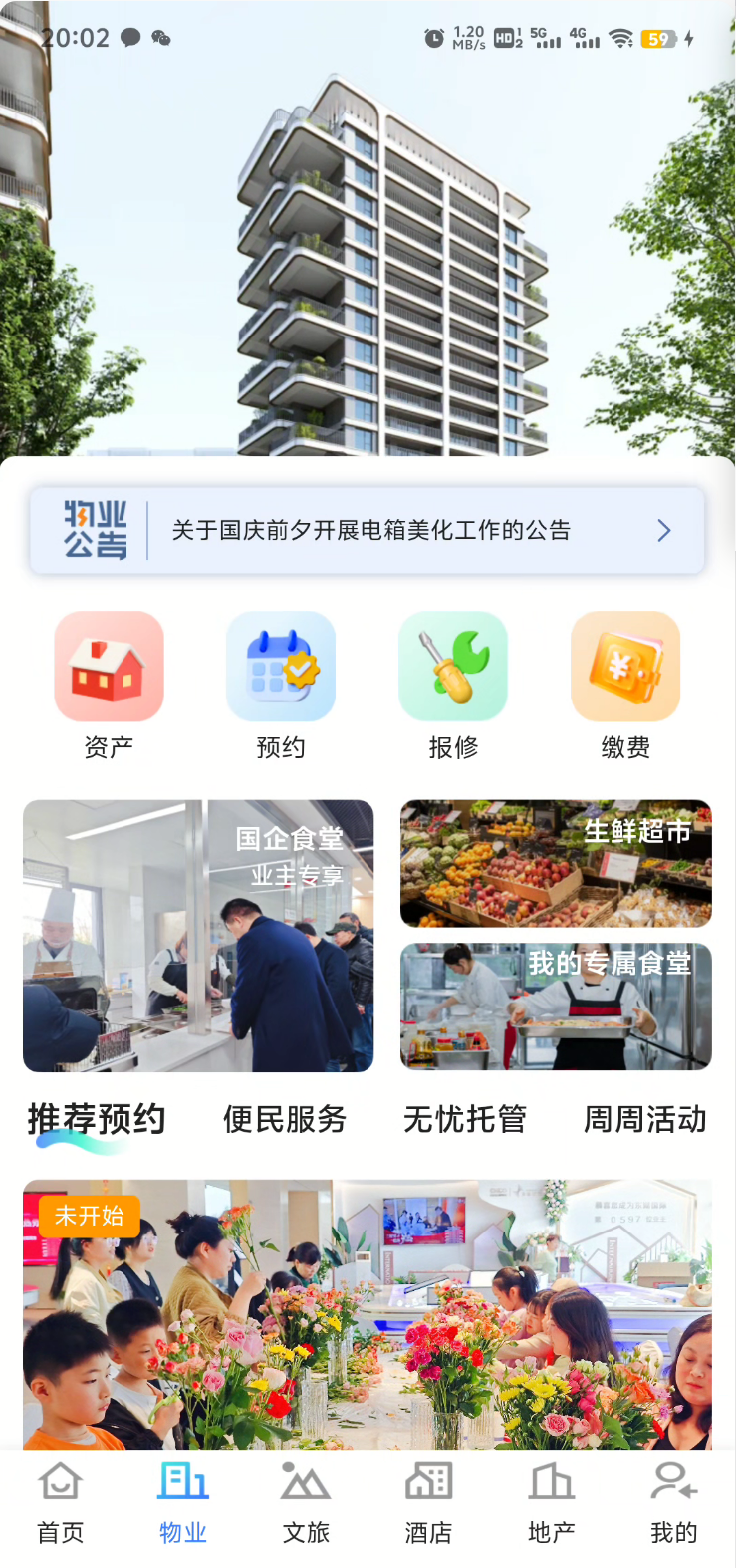Open the 我的 profile tab
Screen dimensions: 736x1568
coord(673,1503)
